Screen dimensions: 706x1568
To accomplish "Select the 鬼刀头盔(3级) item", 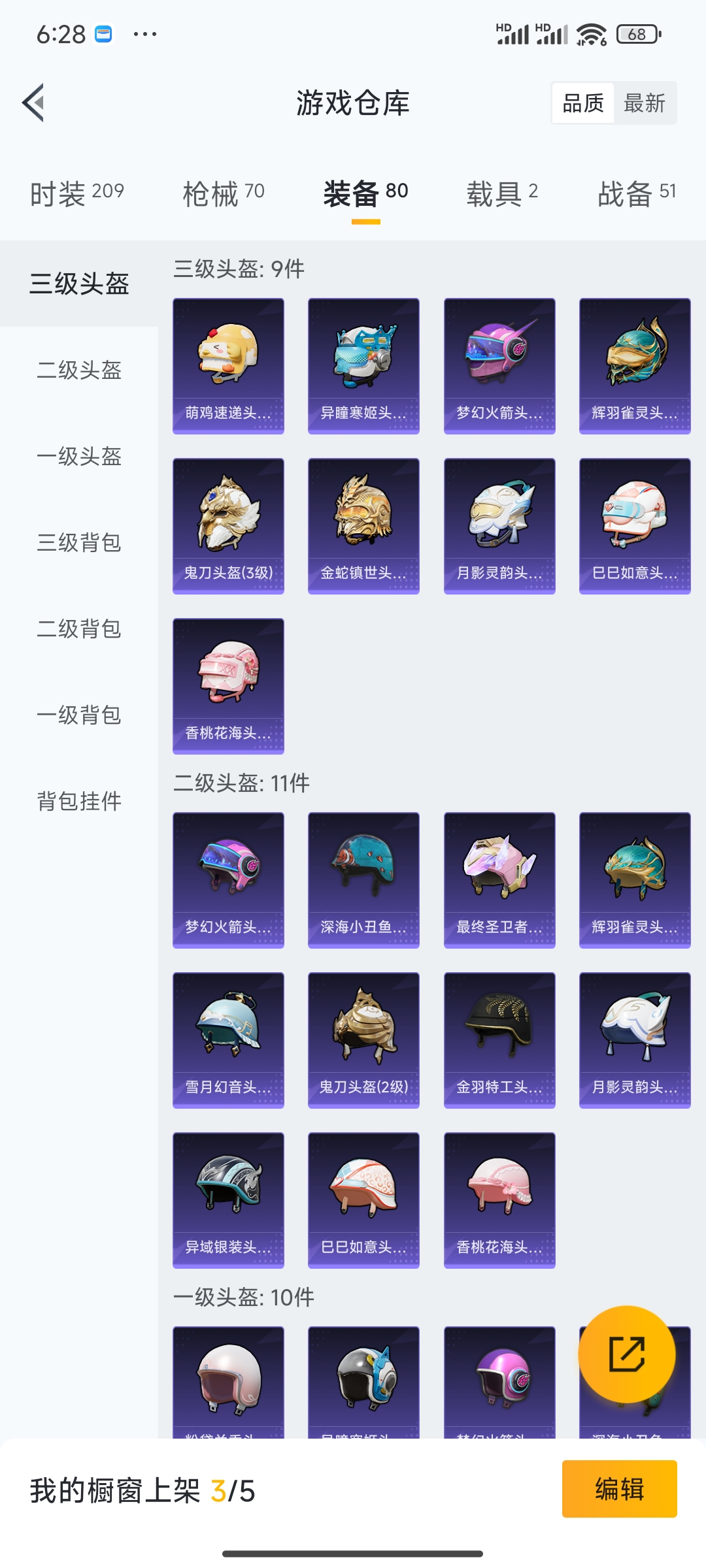I will click(228, 526).
